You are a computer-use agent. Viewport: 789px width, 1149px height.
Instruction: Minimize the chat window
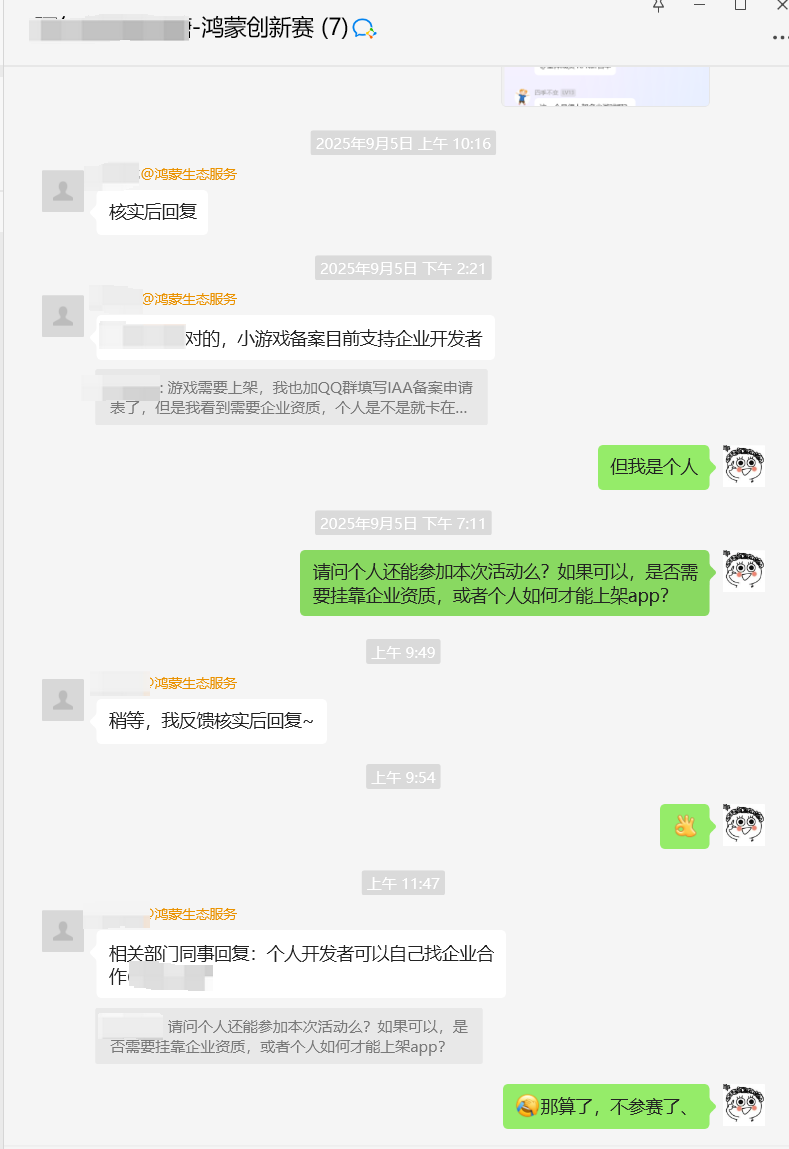pyautogui.click(x=700, y=5)
